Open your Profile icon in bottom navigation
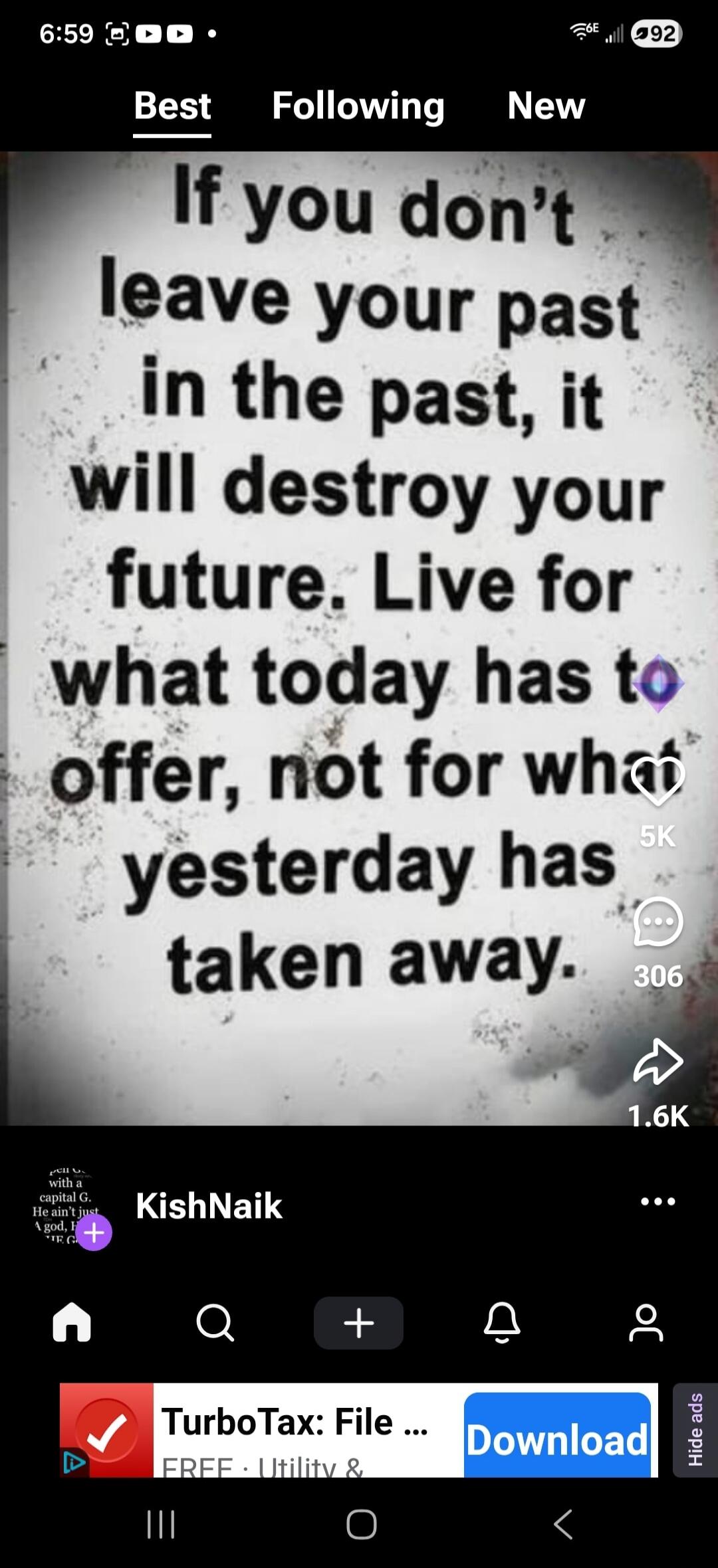This screenshot has width=718, height=1568. tap(645, 1323)
